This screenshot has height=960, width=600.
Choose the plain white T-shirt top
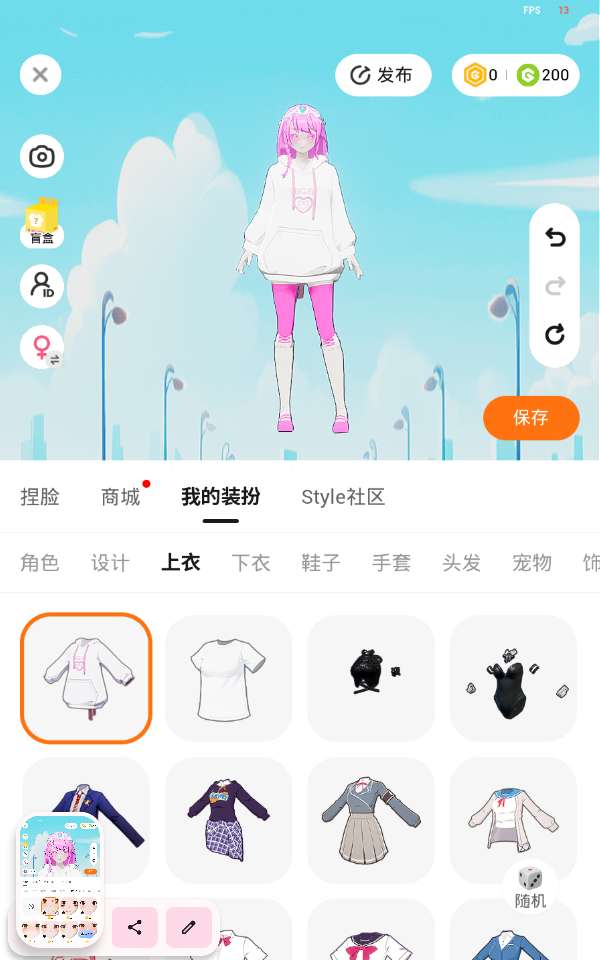pos(228,678)
